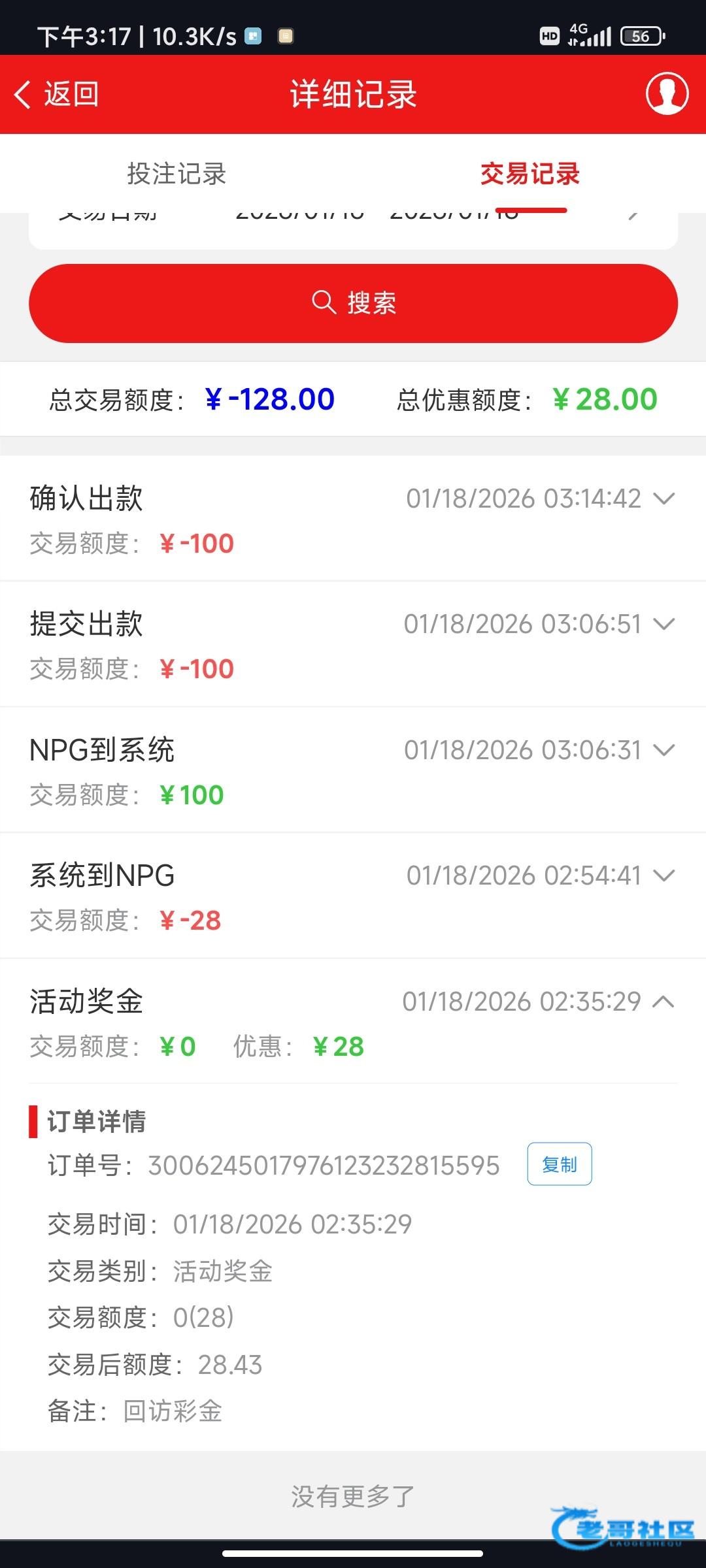Viewport: 706px width, 1568px height.
Task: Tap the red 搜索 button
Action: (353, 303)
